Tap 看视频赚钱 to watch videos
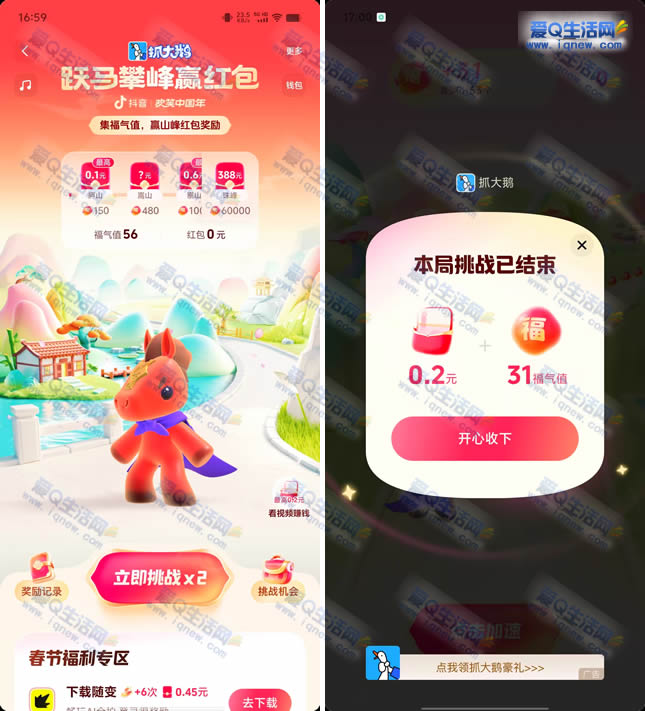Viewport: 645px width, 711px height. click(x=288, y=498)
